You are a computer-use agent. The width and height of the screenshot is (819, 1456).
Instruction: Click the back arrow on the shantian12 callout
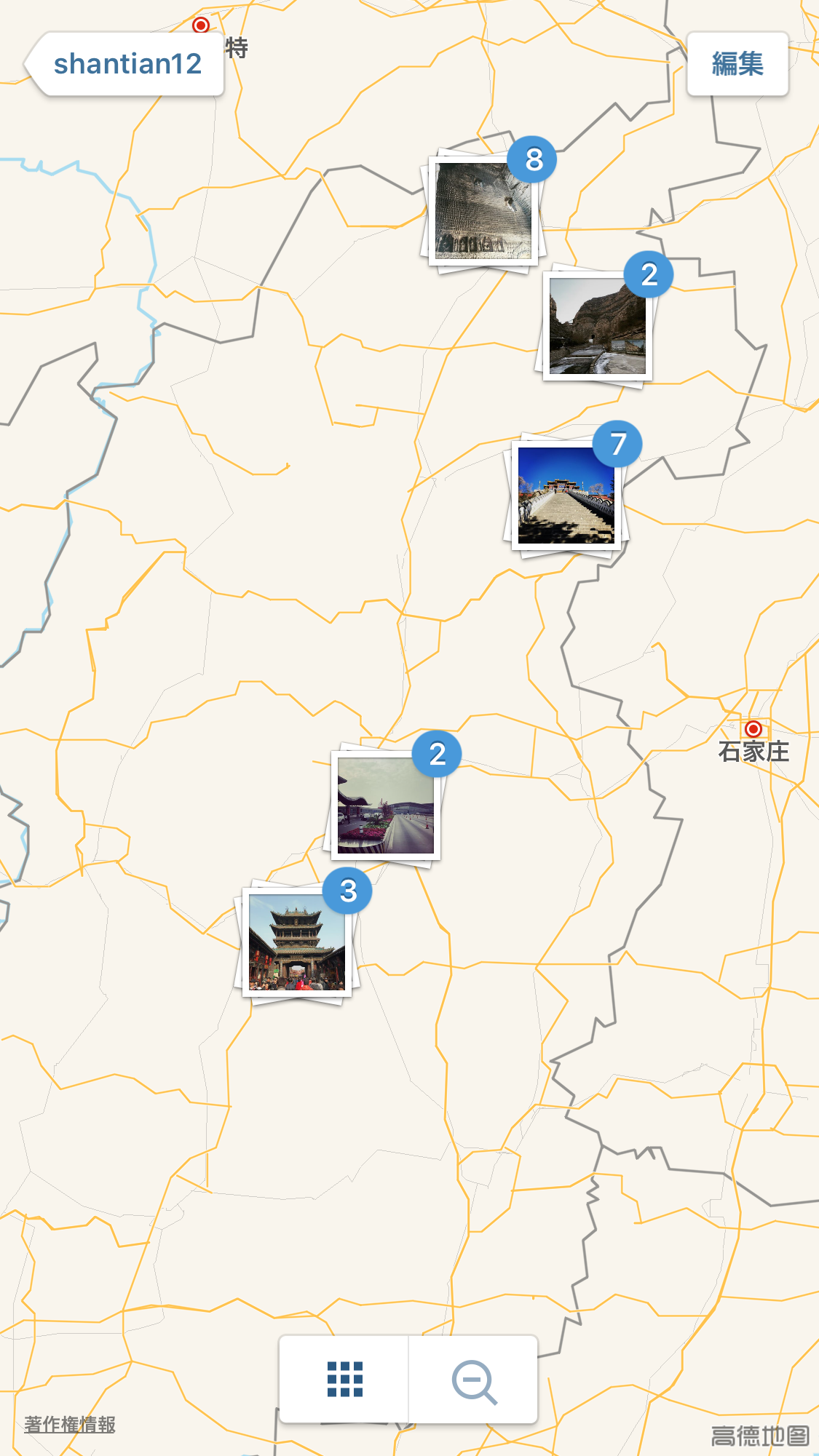coord(33,63)
